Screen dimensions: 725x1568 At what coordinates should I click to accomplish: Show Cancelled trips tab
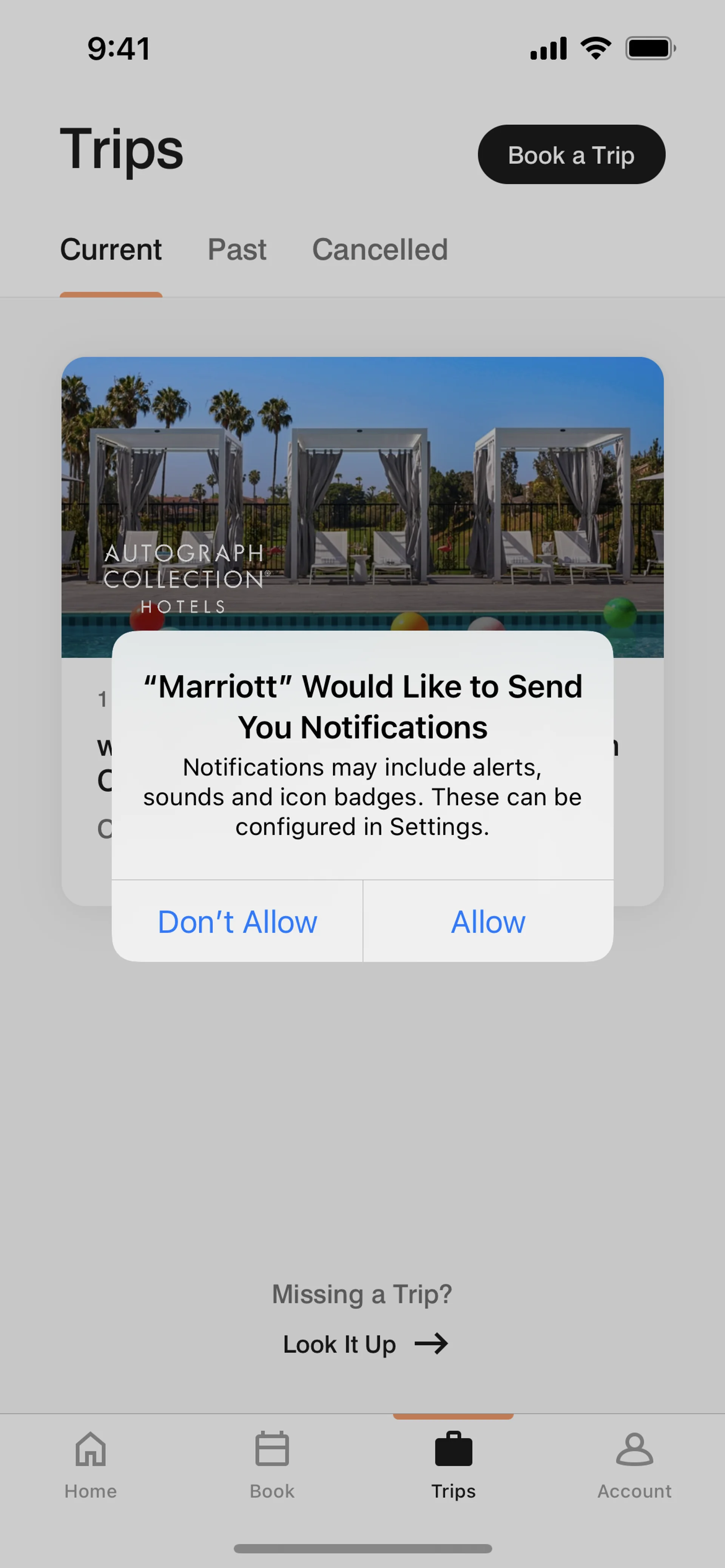coord(379,249)
